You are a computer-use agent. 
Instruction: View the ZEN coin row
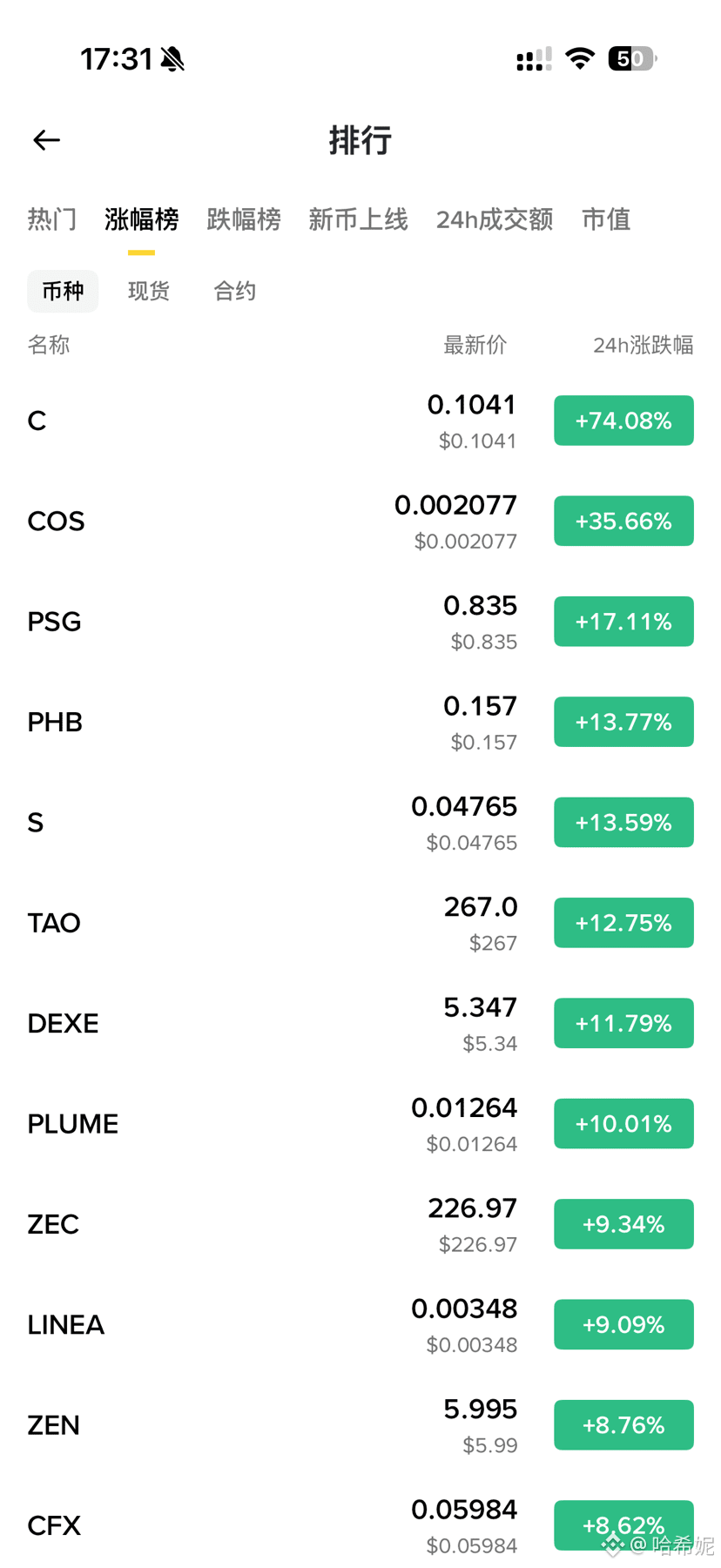pyautogui.click(x=360, y=1425)
